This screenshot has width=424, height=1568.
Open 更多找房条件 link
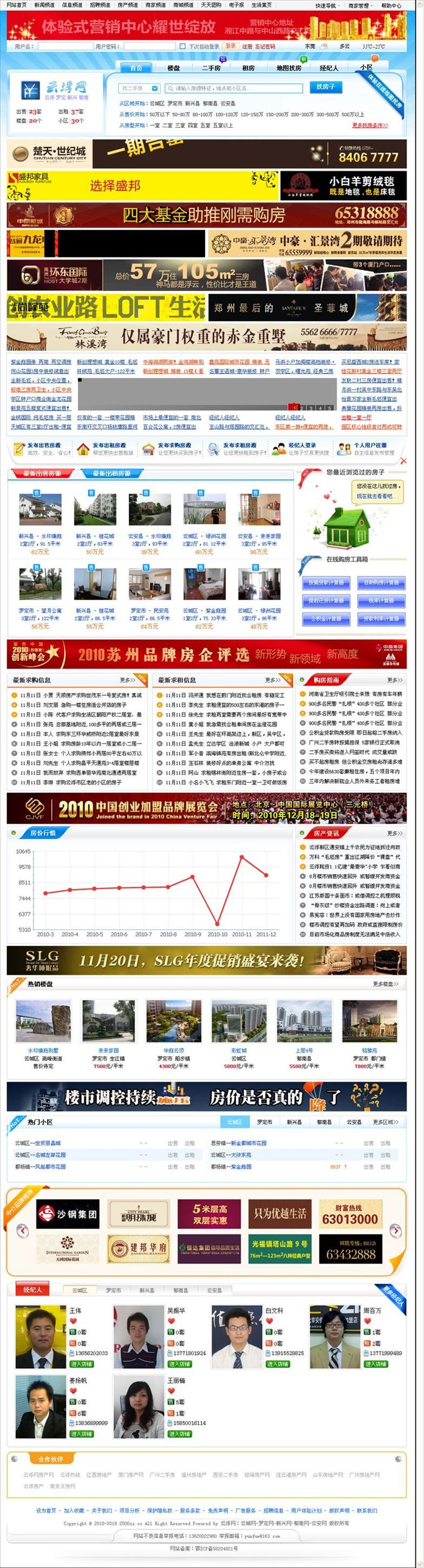[370, 125]
